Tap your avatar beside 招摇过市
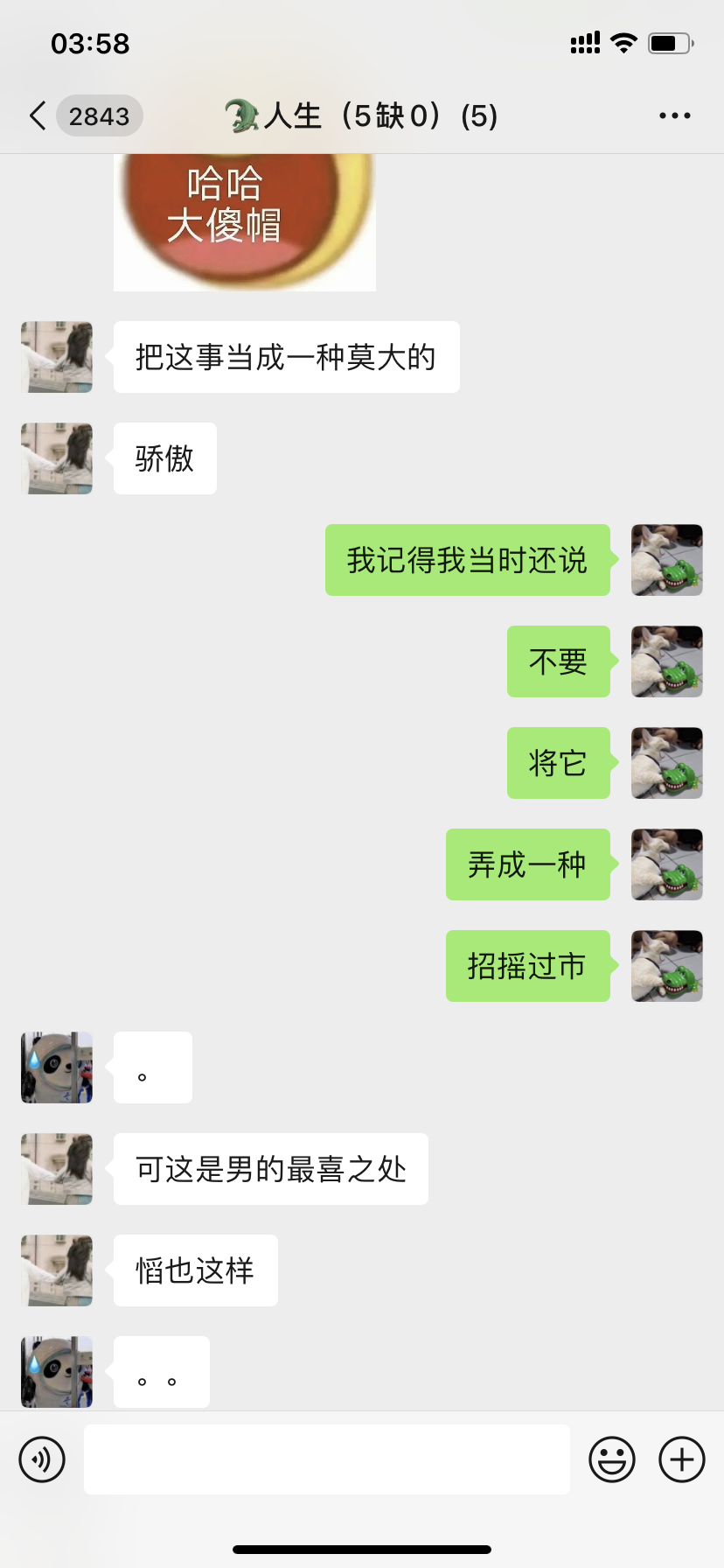This screenshot has height=1568, width=724. (x=666, y=966)
